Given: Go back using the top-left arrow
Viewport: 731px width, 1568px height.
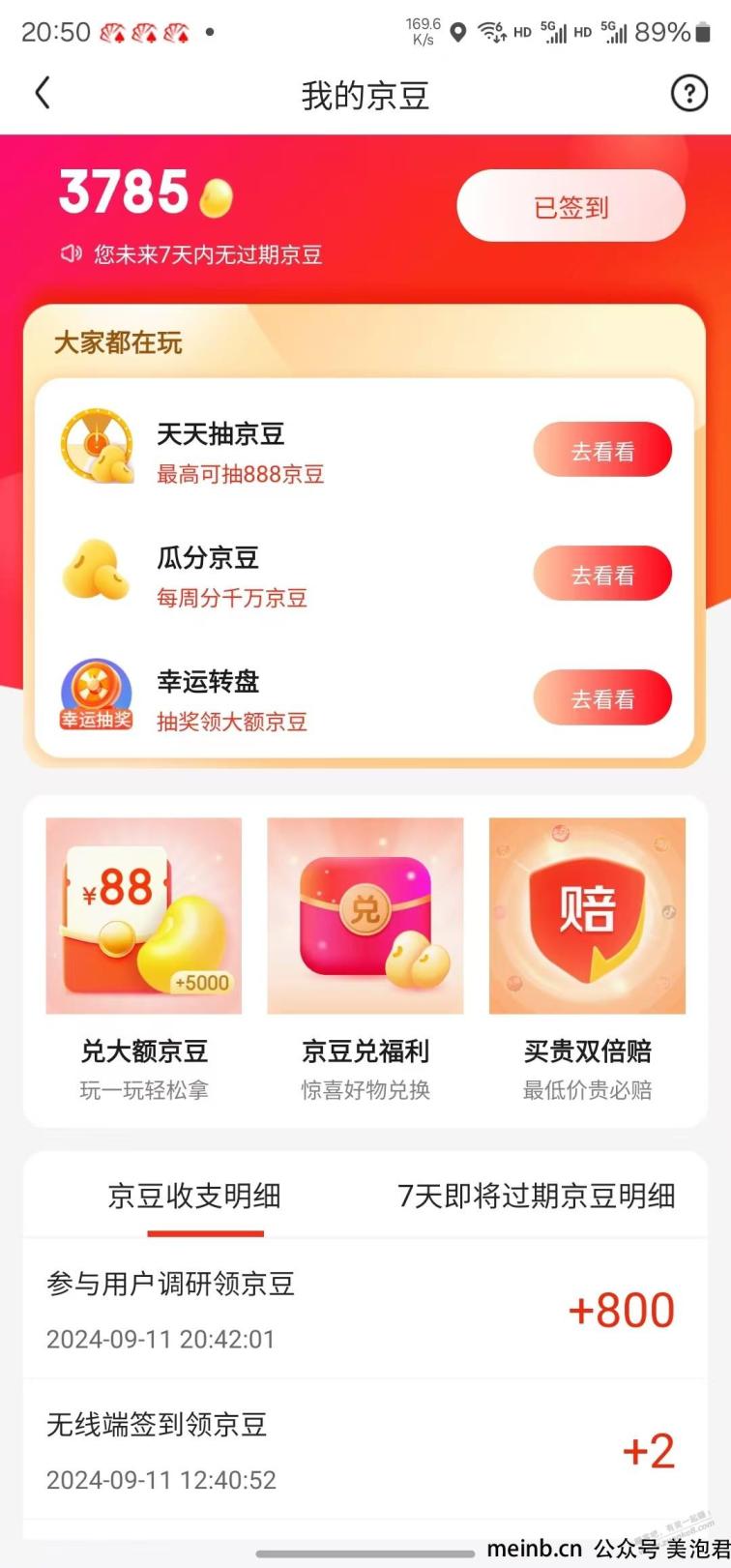Looking at the screenshot, I should [x=42, y=94].
